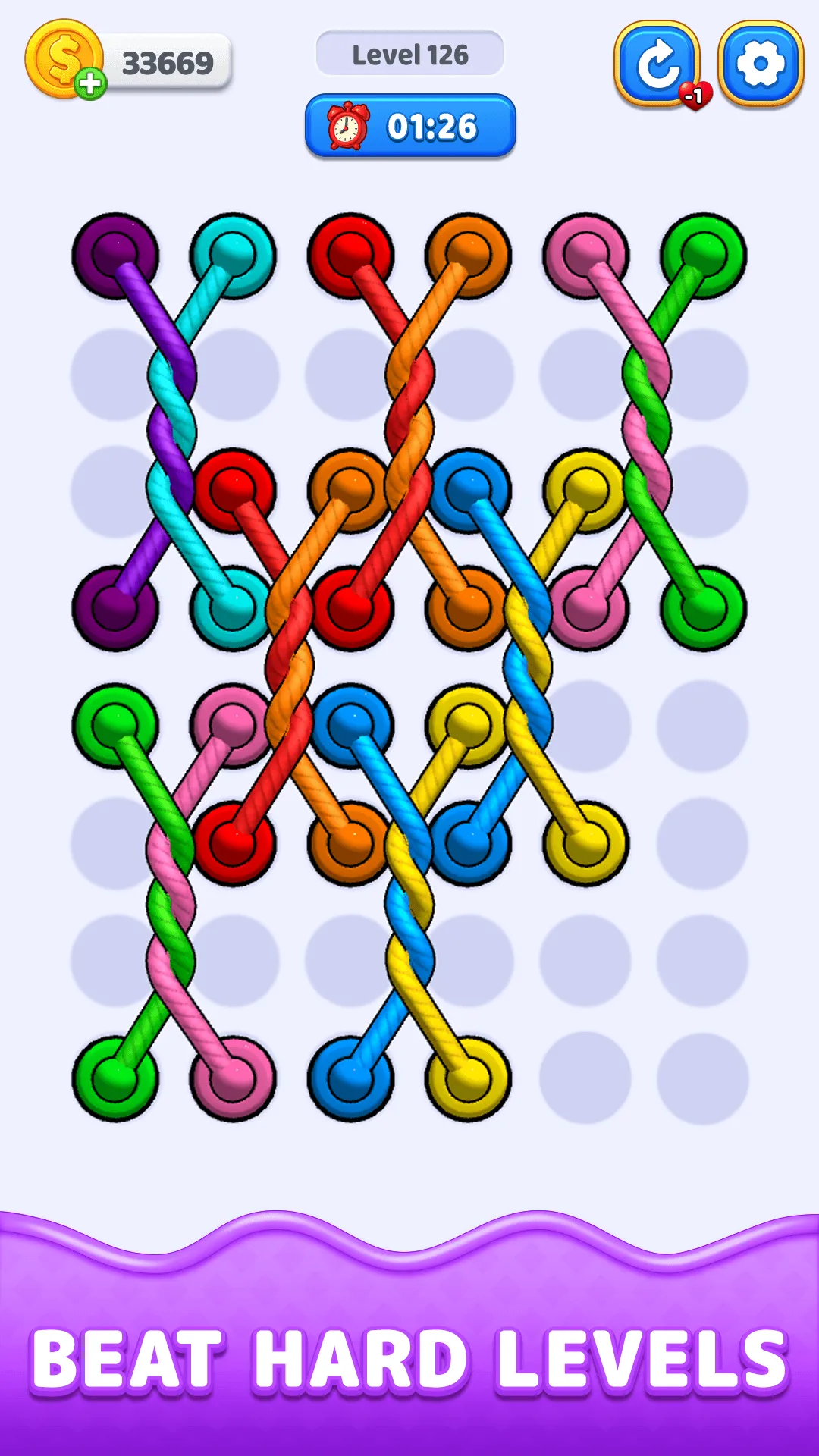The width and height of the screenshot is (819, 1456).
Task: Restart the level with the retry button
Action: [x=657, y=64]
